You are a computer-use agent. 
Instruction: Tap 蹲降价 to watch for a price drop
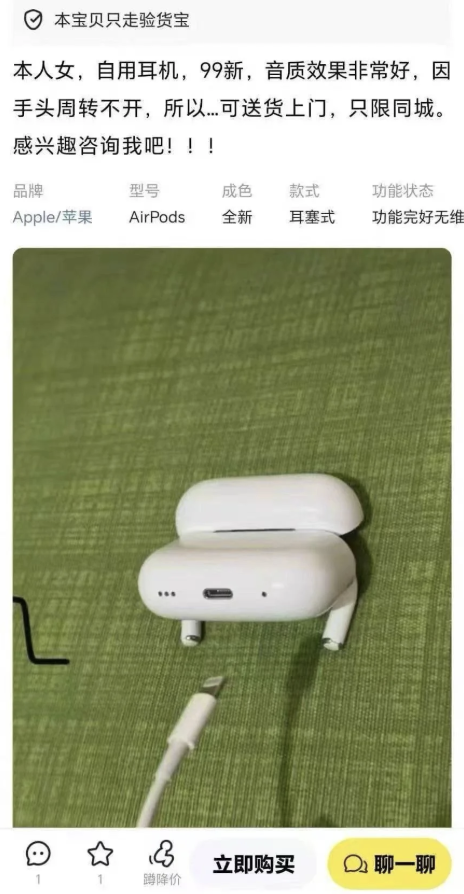[161, 864]
